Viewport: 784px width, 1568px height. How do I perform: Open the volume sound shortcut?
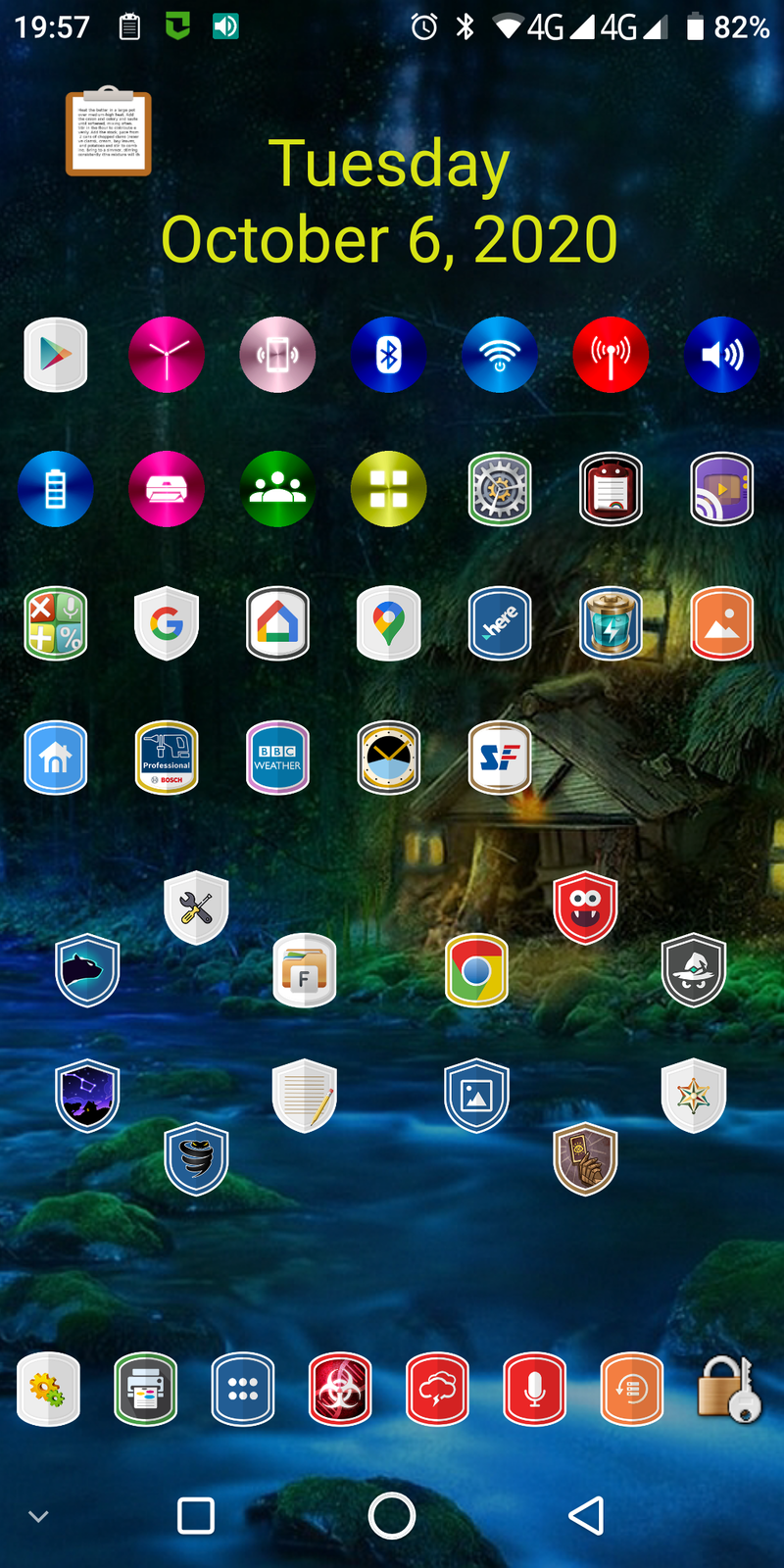pos(722,355)
